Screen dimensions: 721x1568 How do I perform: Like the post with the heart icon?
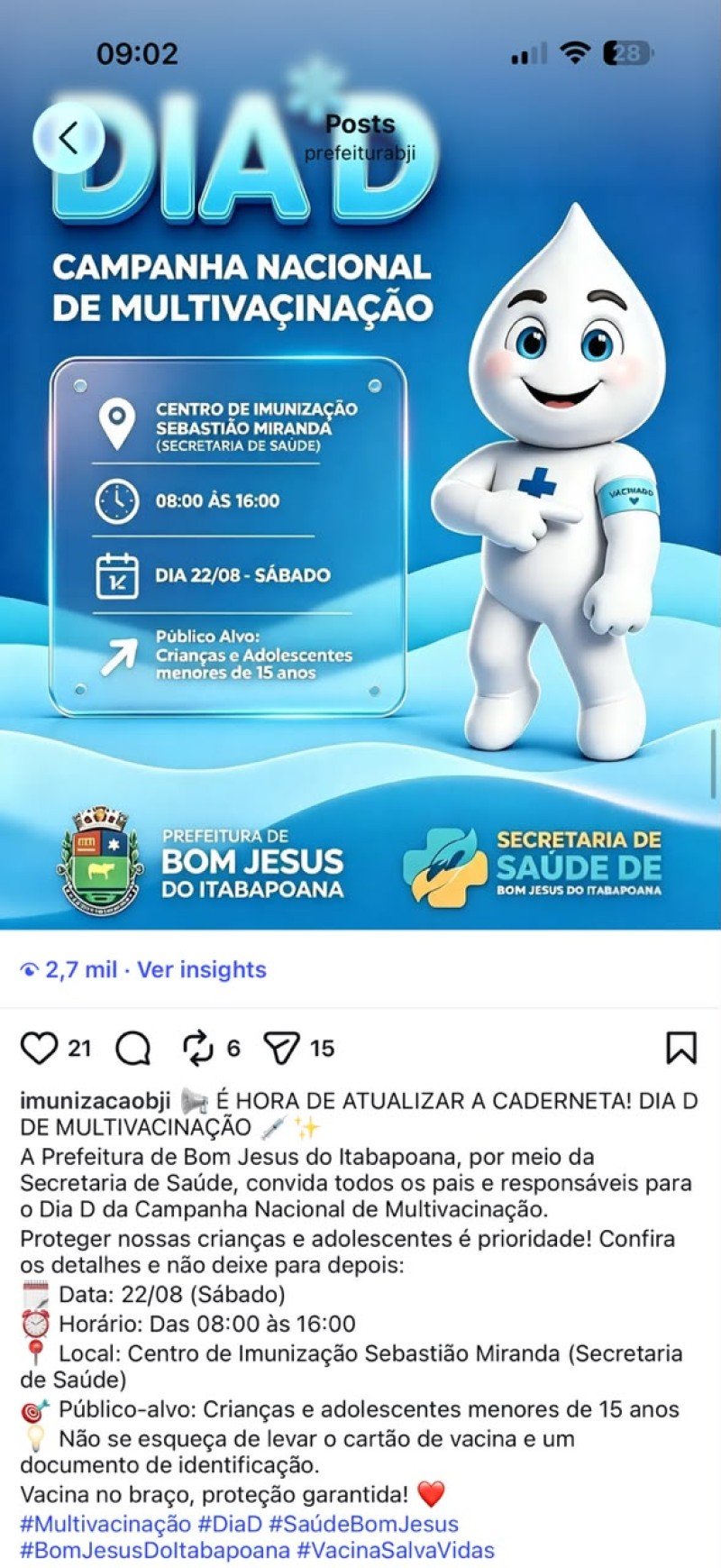point(39,1048)
